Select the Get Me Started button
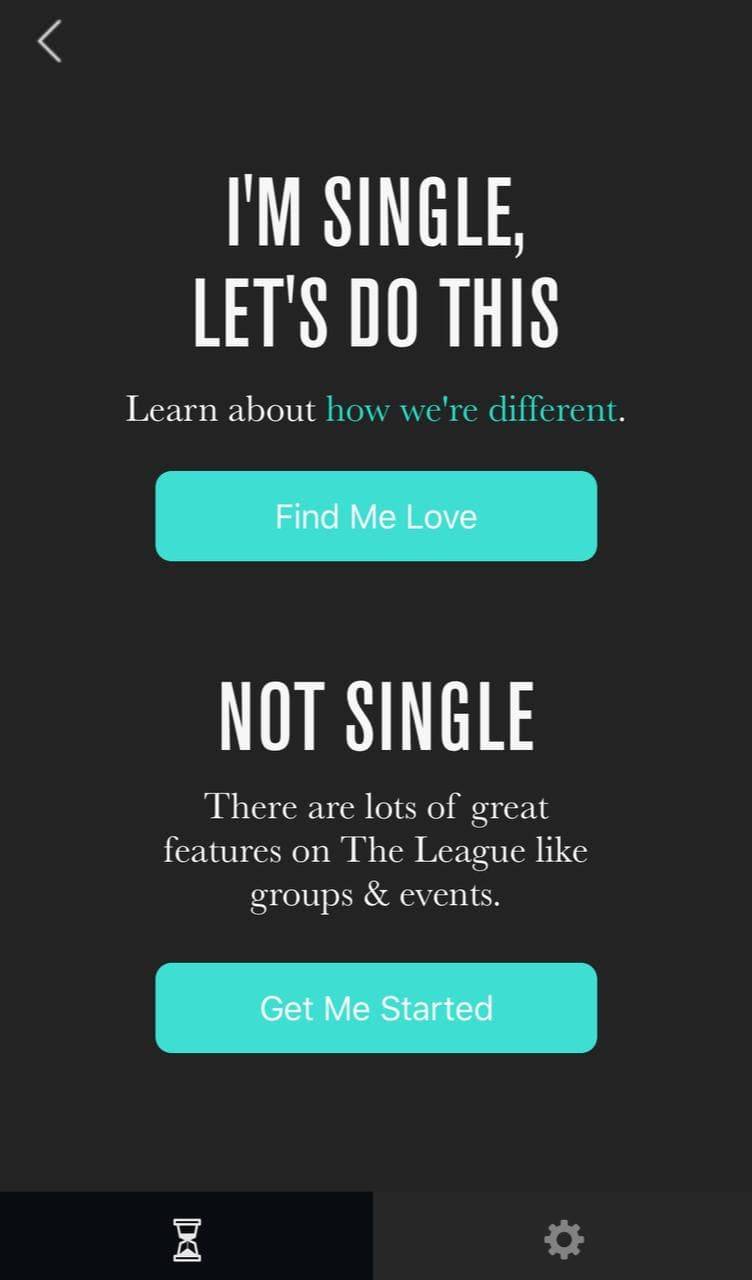The width and height of the screenshot is (752, 1280). point(376,1007)
